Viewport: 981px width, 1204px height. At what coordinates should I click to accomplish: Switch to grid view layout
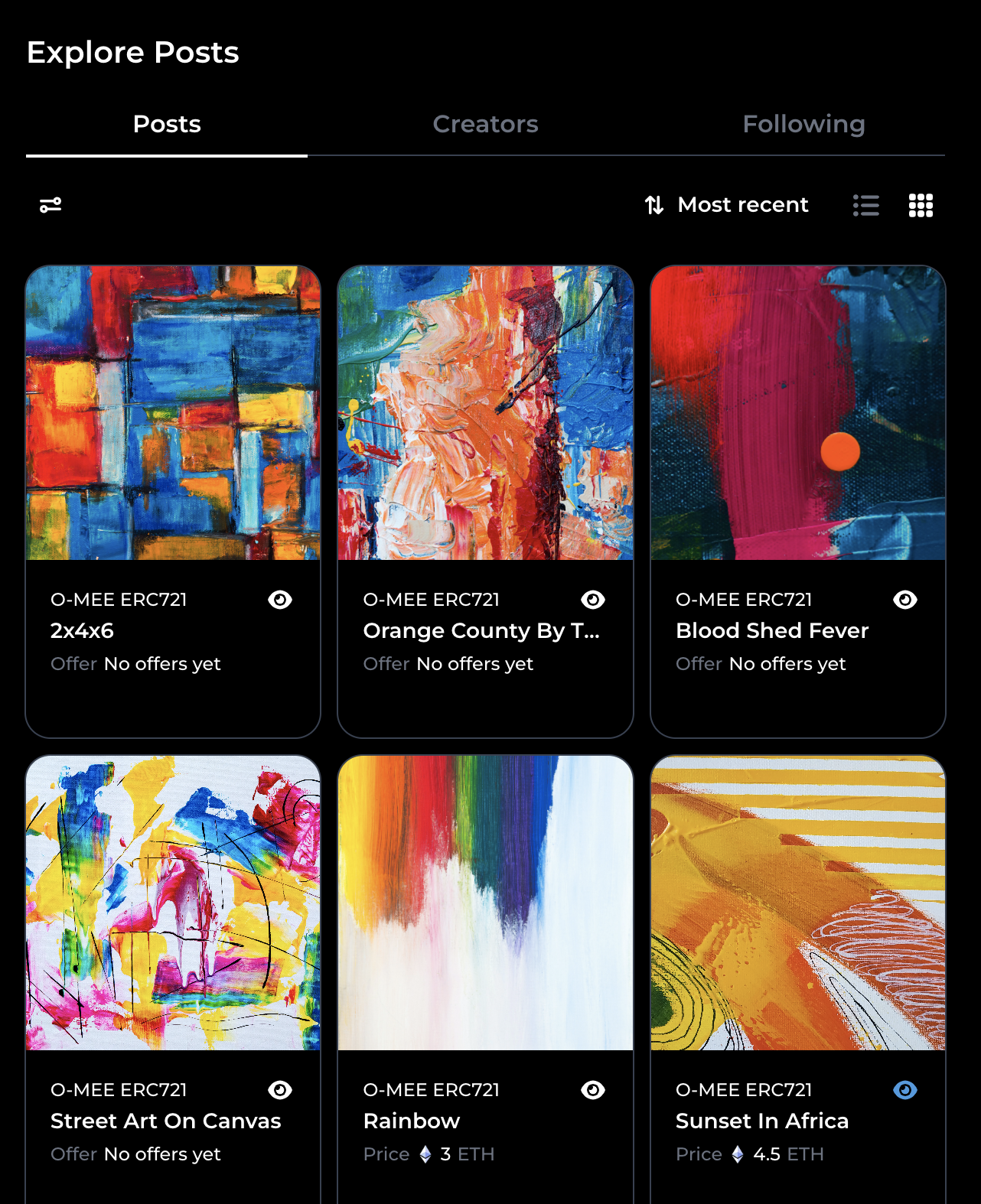921,205
